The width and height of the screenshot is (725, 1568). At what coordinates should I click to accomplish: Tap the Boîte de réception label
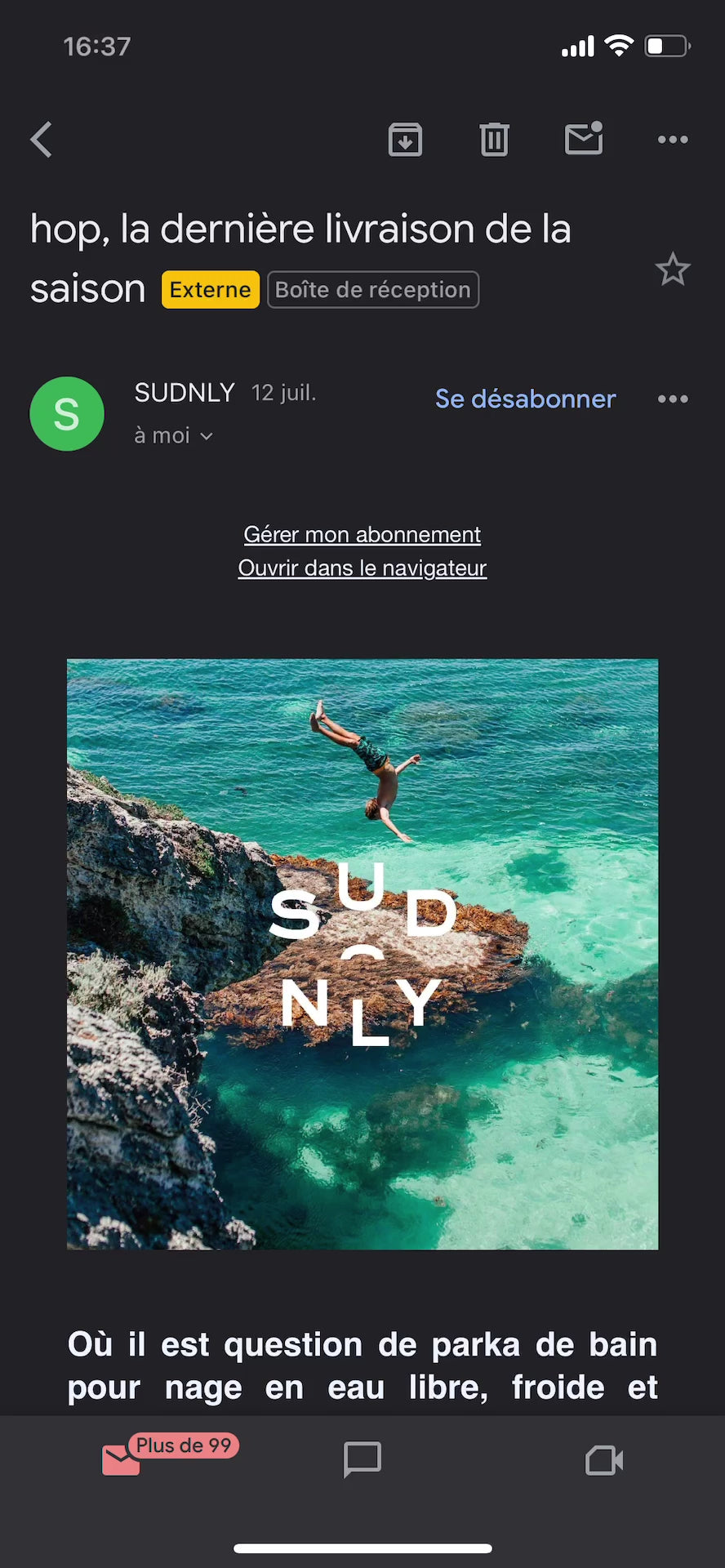373,290
